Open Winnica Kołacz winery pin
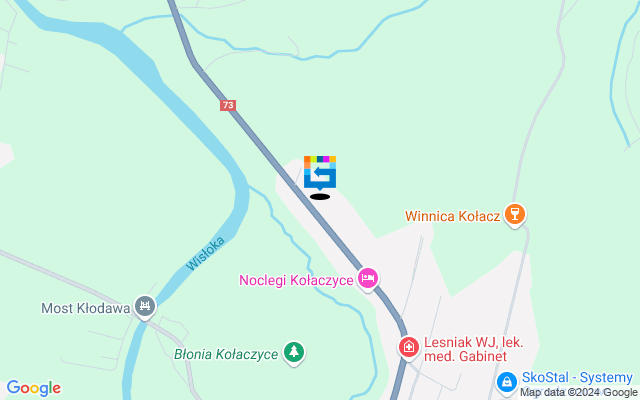 [x=515, y=215]
